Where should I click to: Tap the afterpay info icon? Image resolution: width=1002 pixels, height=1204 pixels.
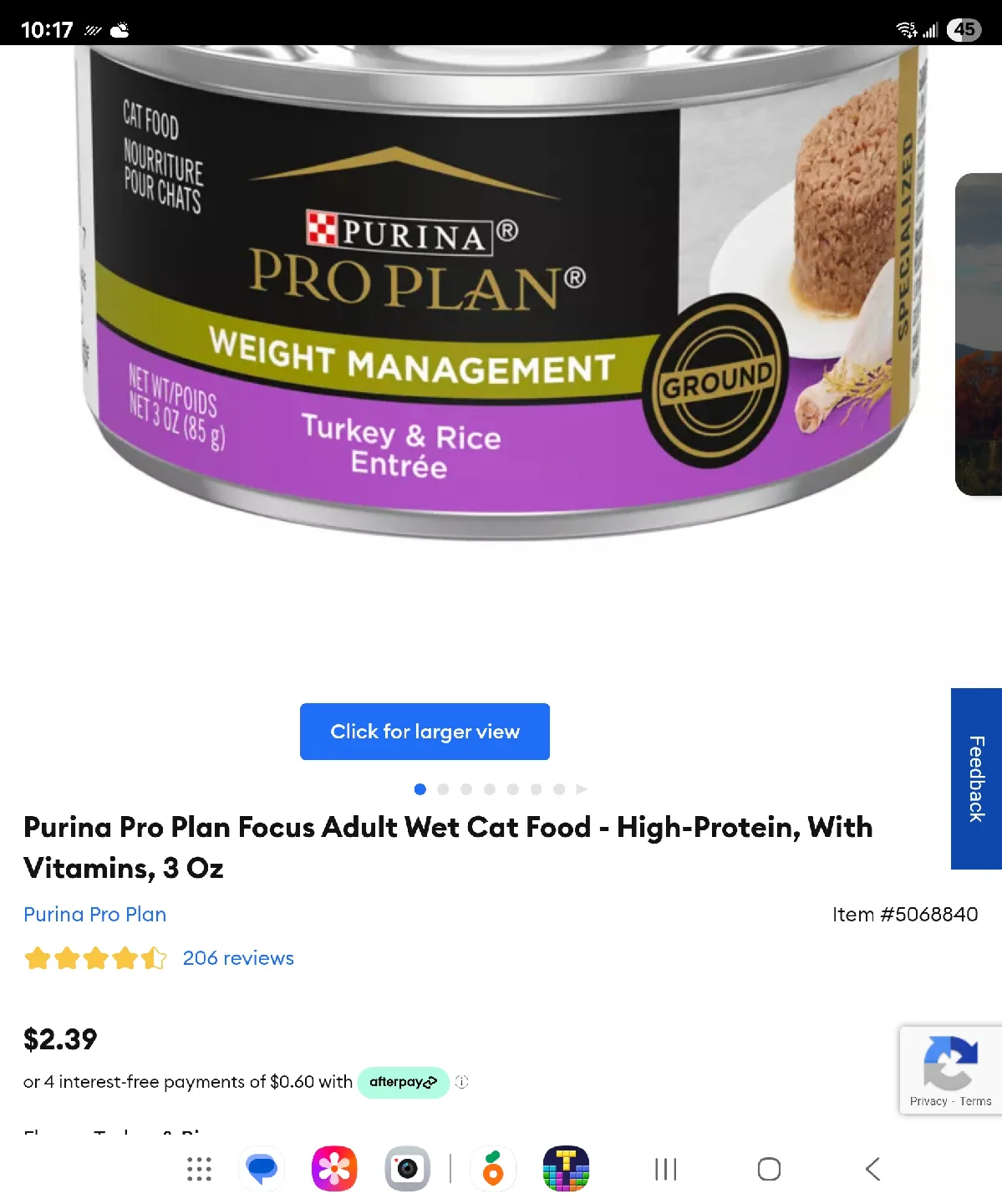point(461,1082)
